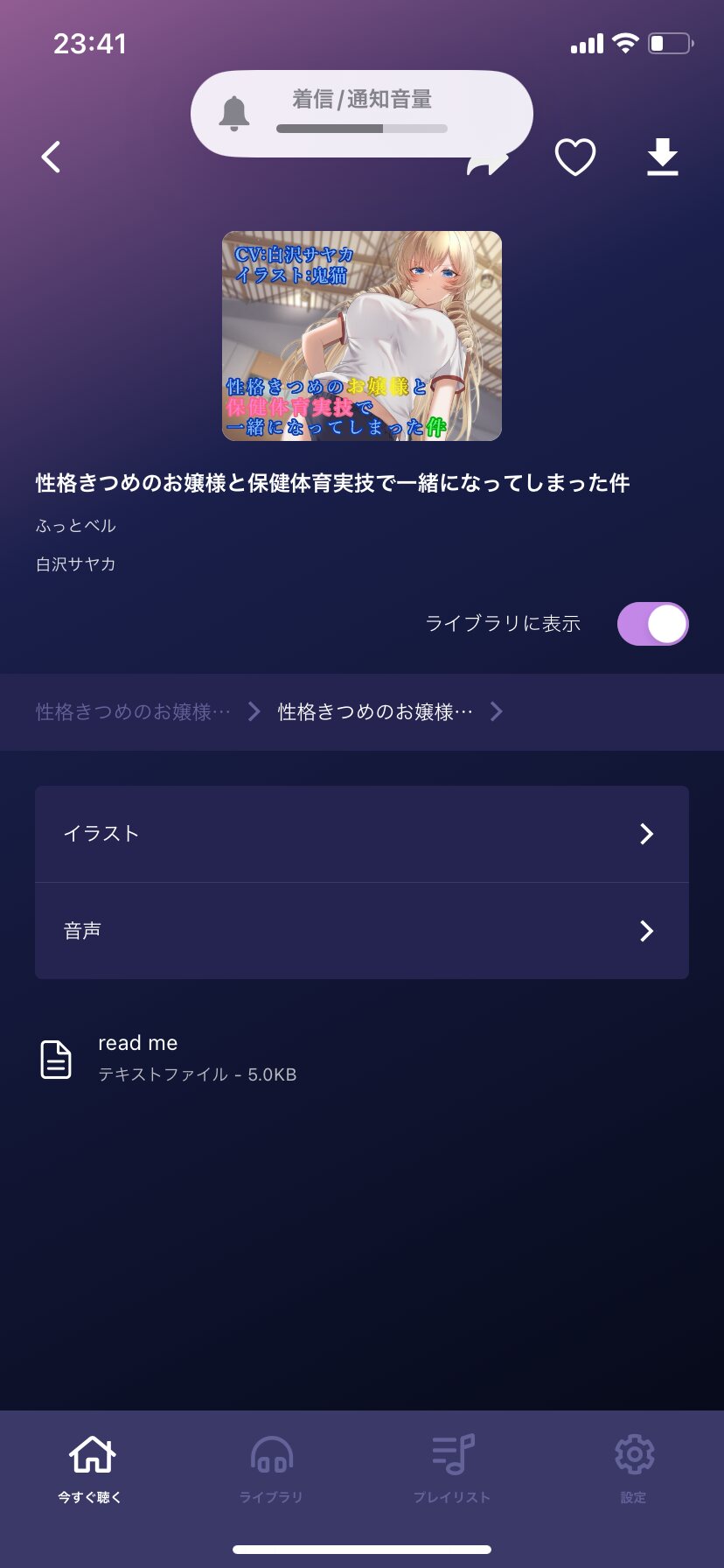Viewport: 724px width, 1568px height.
Task: Switch to the プレイリスト tab
Action: pyautogui.click(x=452, y=1470)
